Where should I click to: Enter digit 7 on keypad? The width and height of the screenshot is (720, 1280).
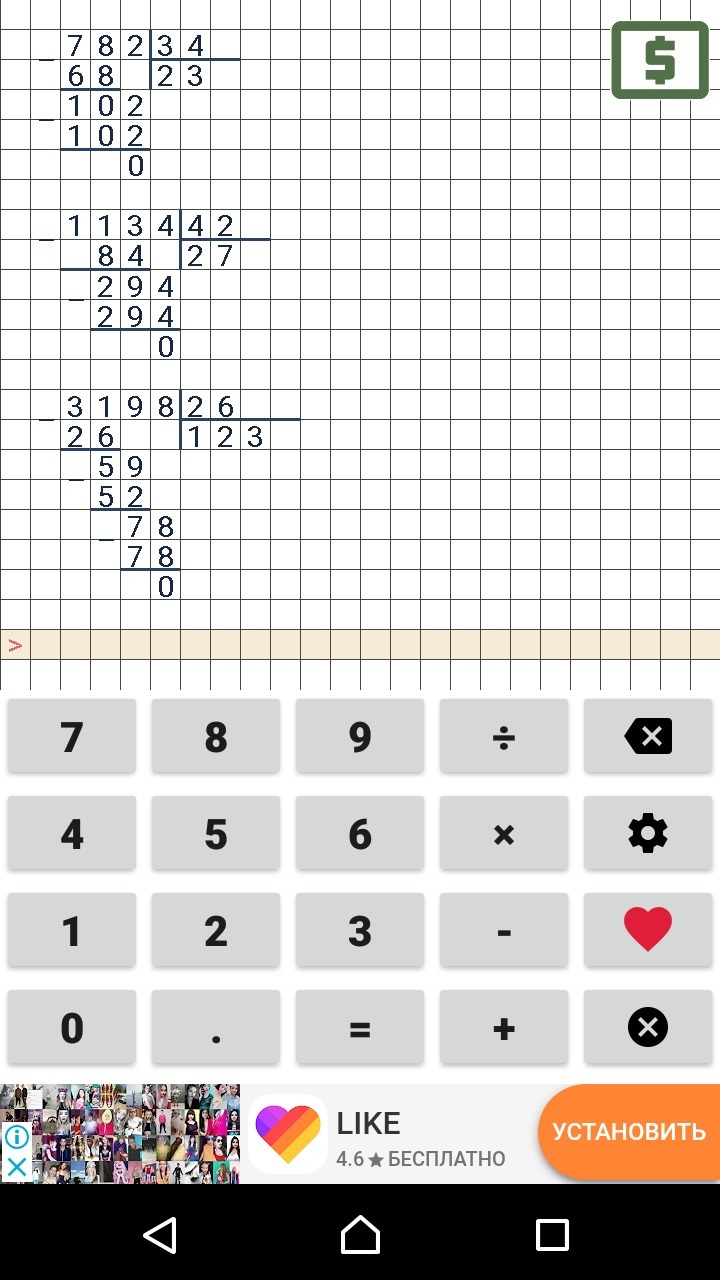[x=72, y=737]
